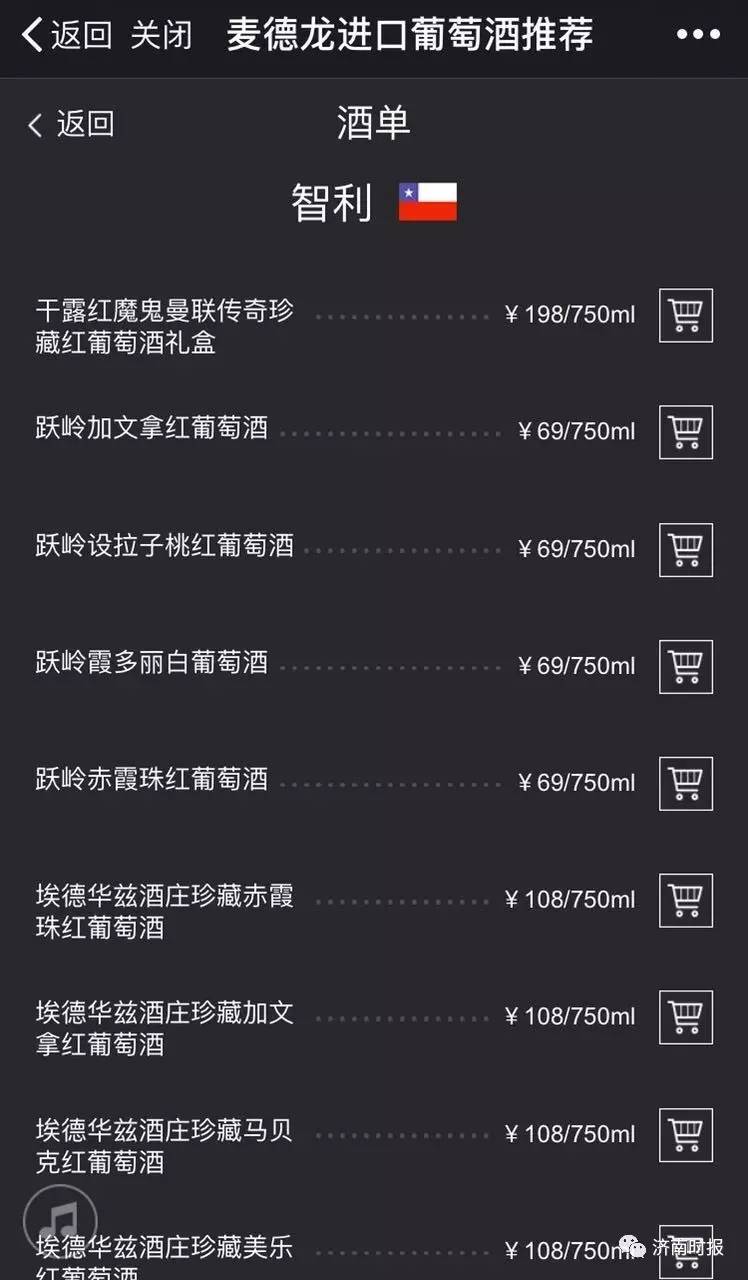Click the cart icon for 跃岭加文拿红葡萄酒

point(685,432)
